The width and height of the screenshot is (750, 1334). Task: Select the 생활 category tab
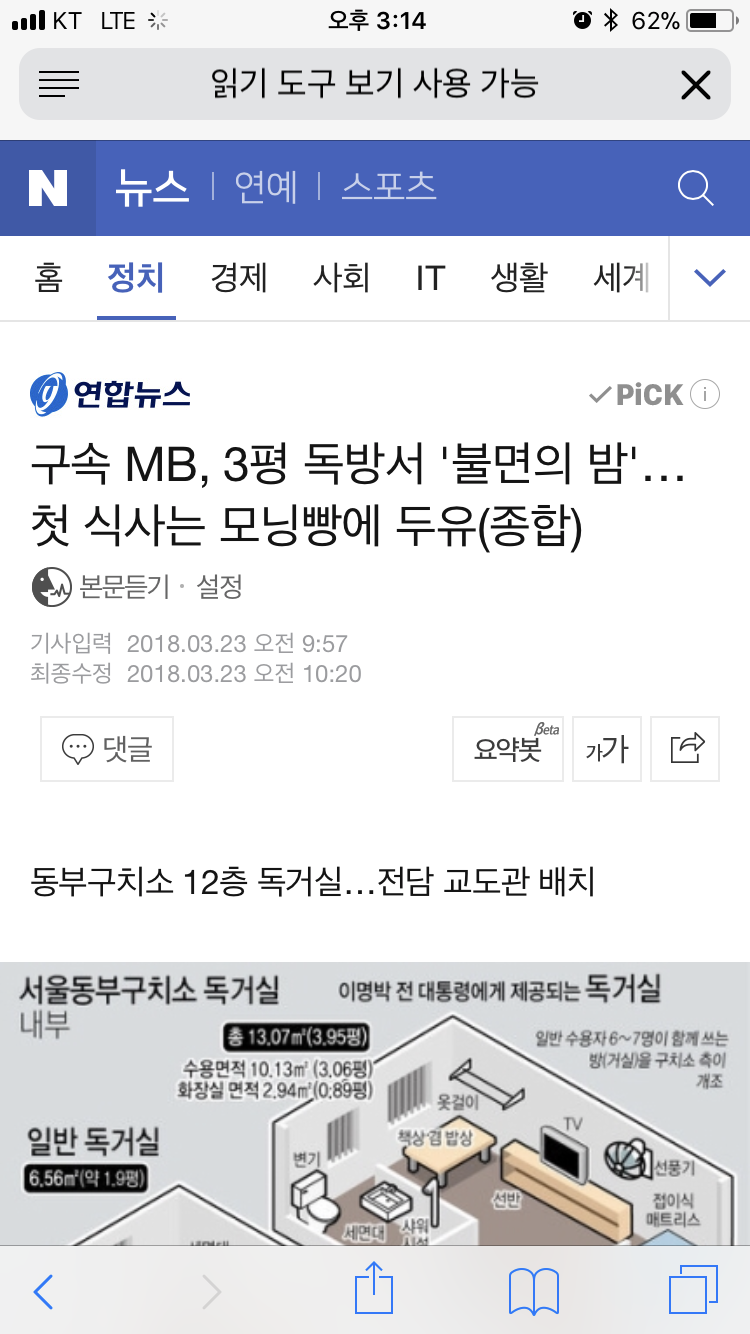tap(519, 277)
